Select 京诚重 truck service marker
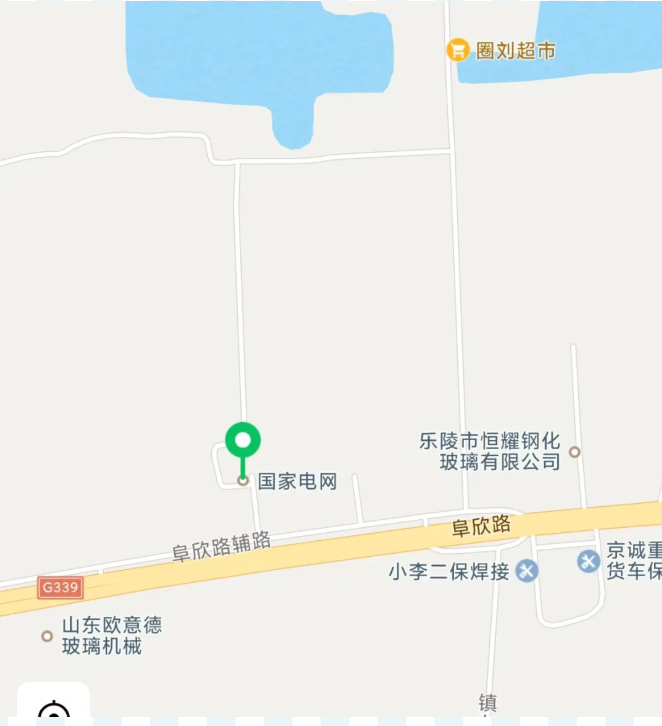 pyautogui.click(x=589, y=561)
